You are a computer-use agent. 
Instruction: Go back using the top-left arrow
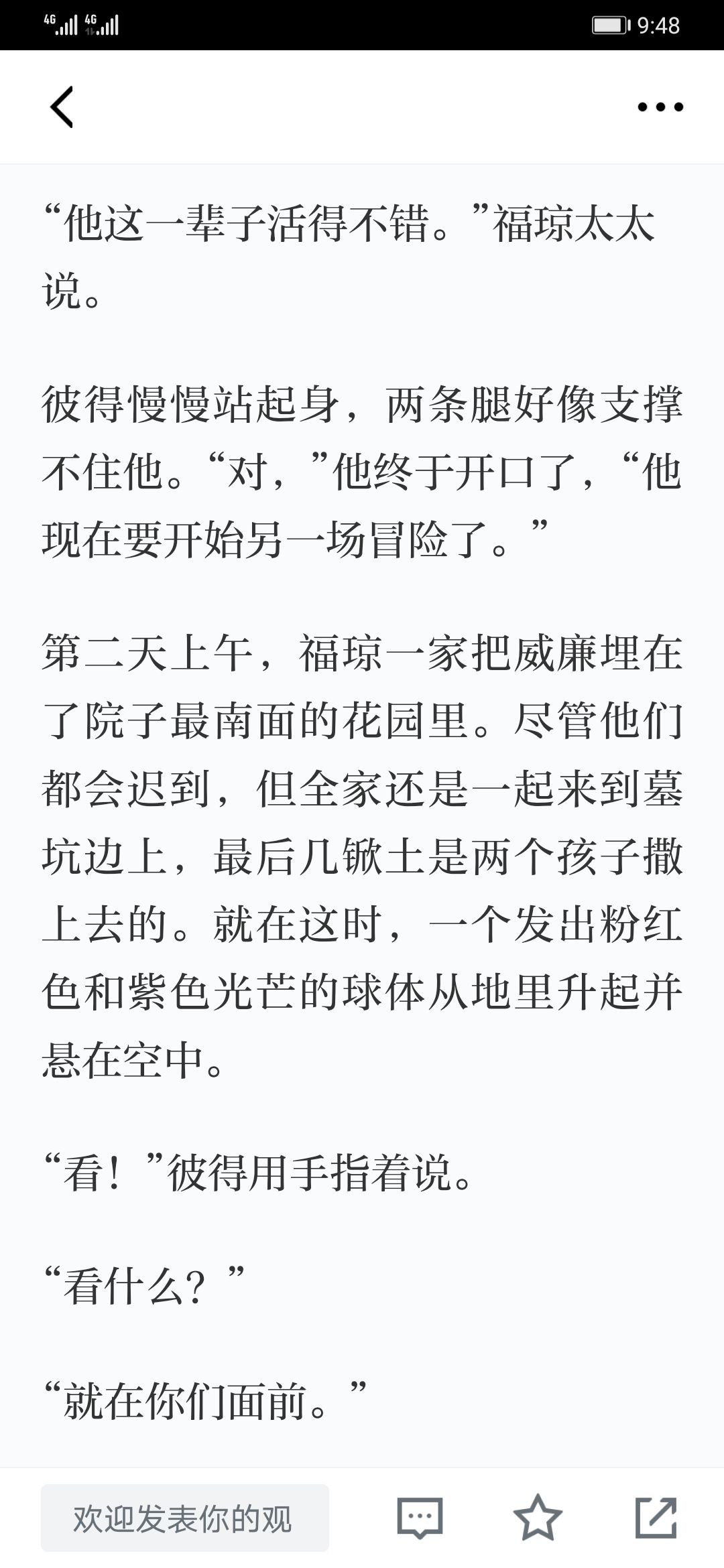pos(62,107)
